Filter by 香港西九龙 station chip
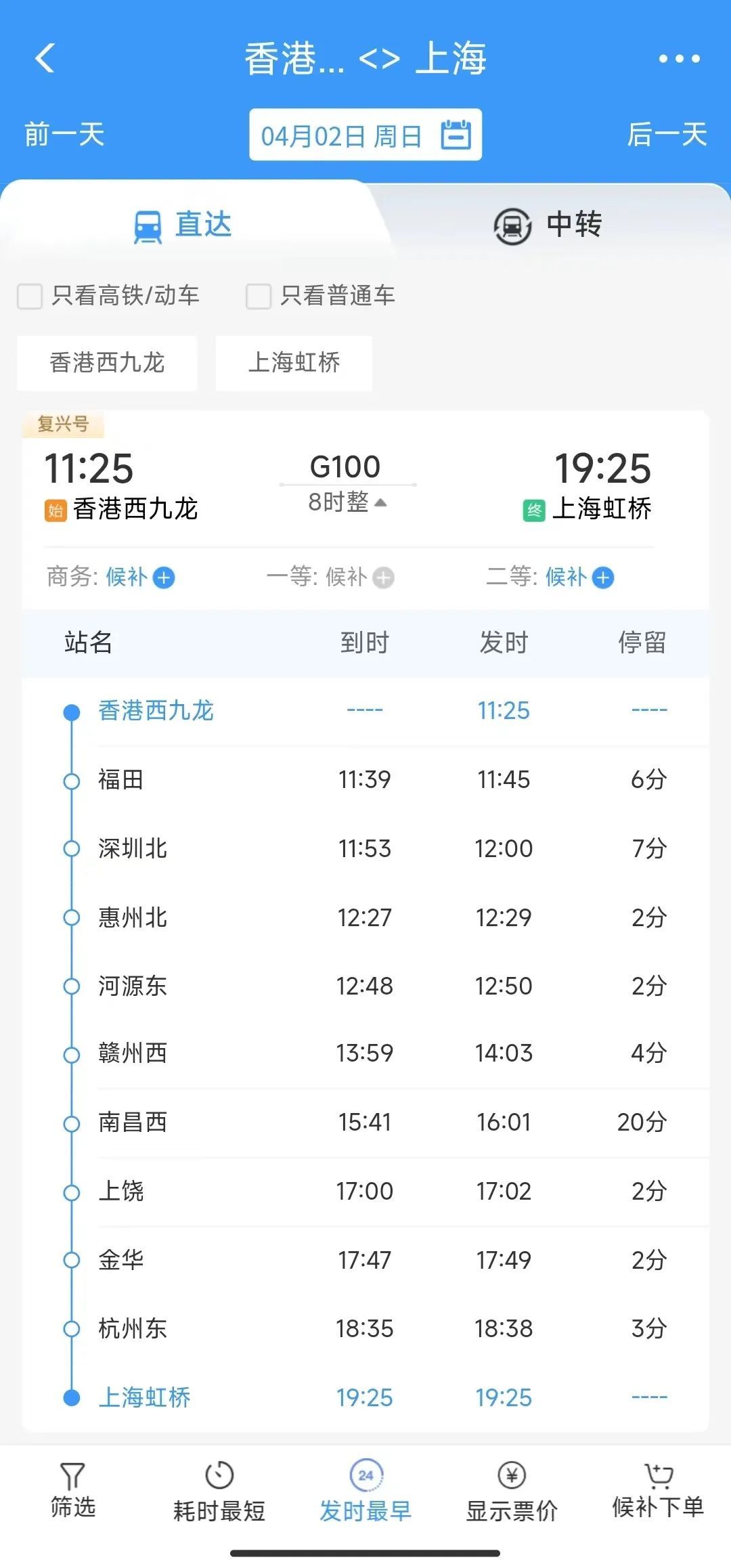Viewport: 731px width, 1568px height. click(107, 363)
